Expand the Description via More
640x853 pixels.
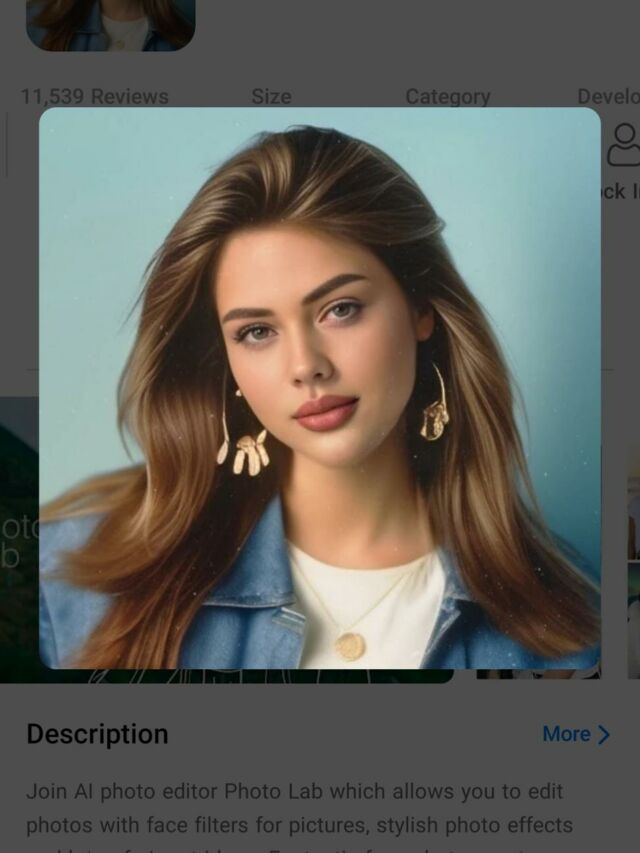point(576,734)
